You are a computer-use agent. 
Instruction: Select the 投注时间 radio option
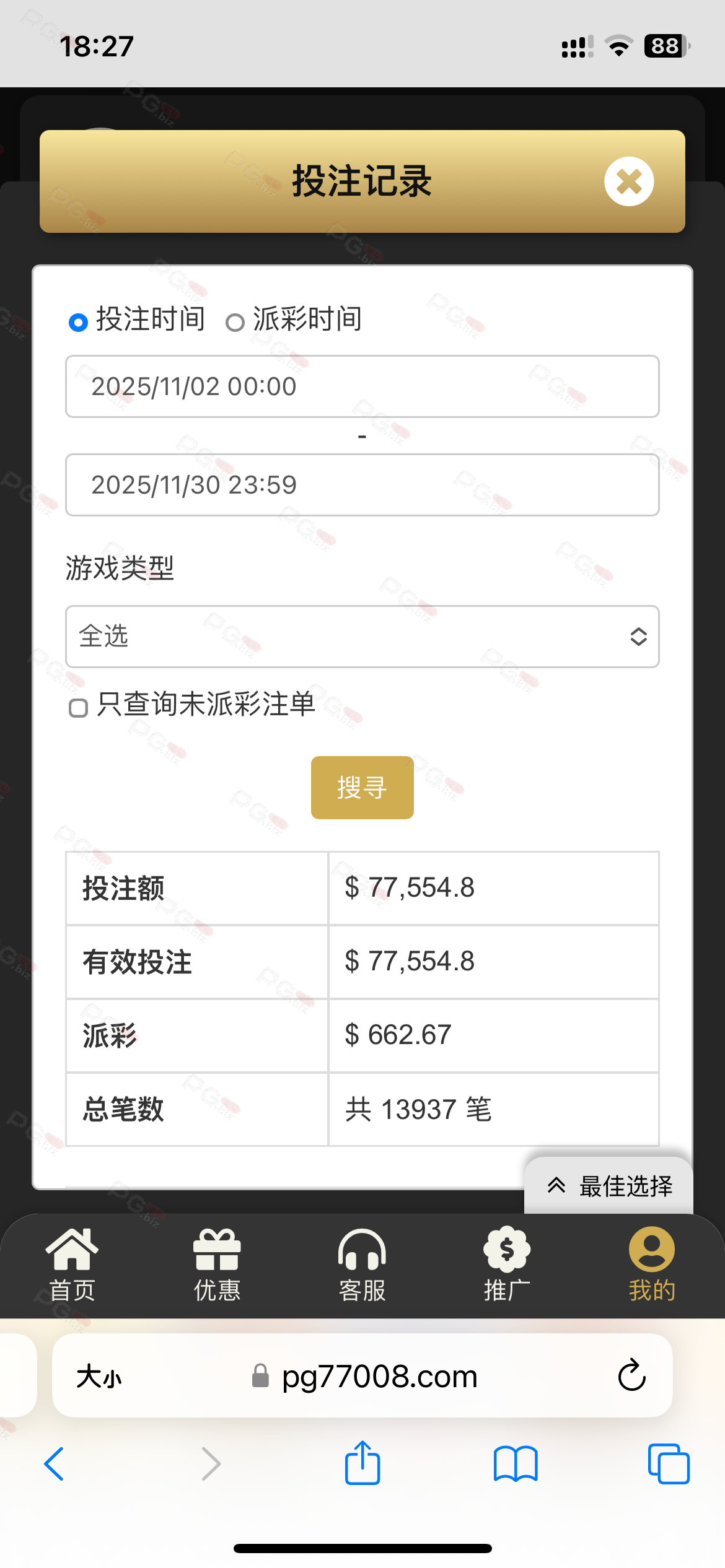coord(78,322)
